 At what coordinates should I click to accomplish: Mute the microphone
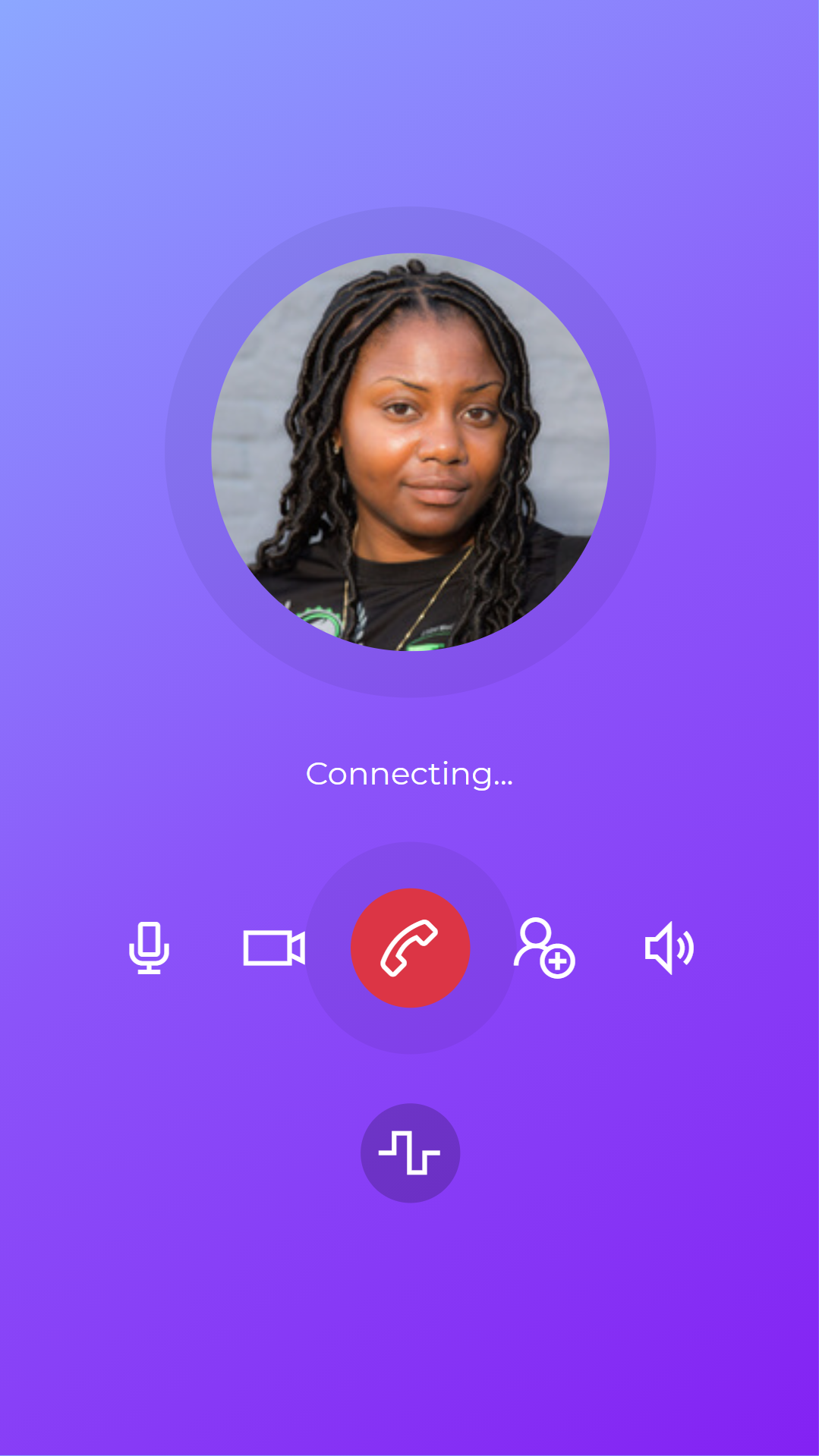[149, 948]
